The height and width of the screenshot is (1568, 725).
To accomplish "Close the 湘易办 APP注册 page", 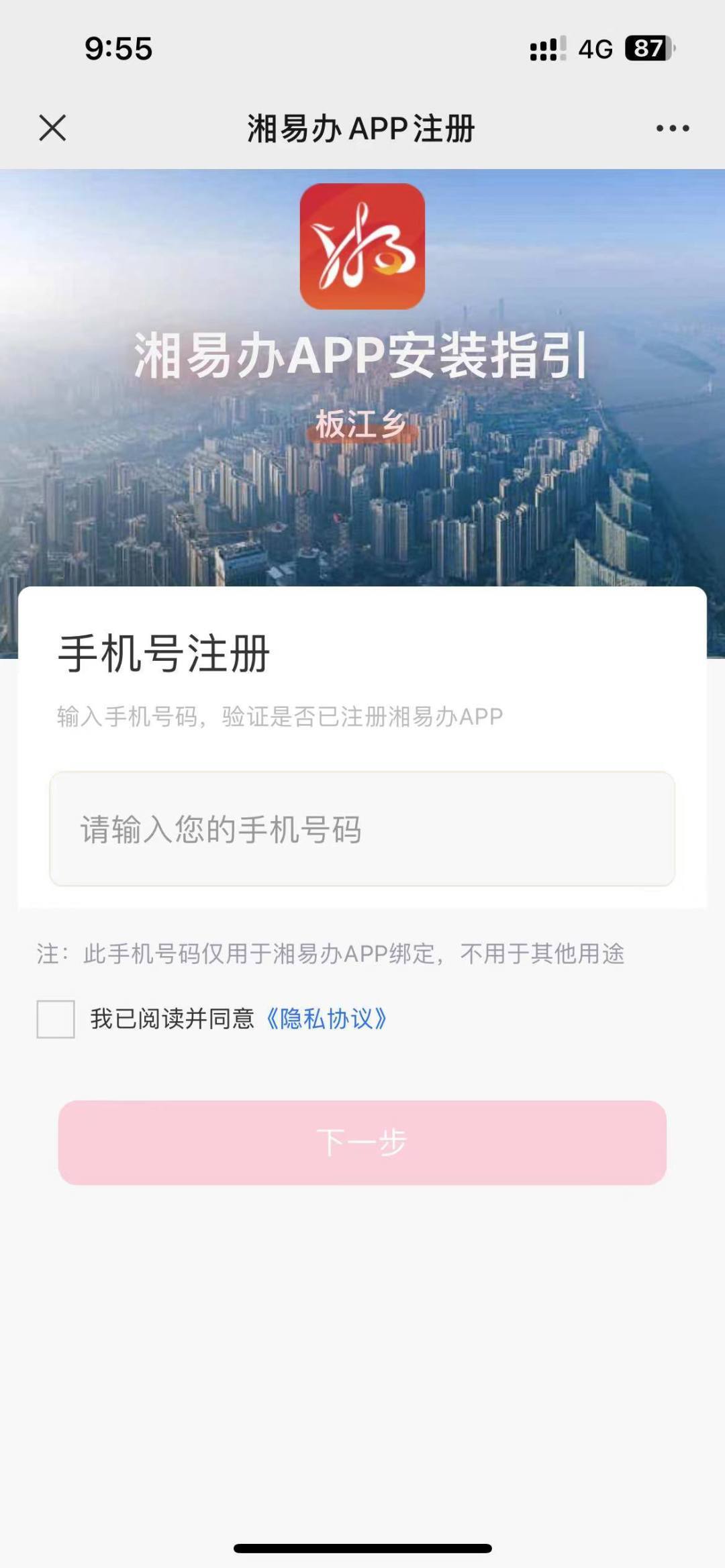I will point(52,127).
